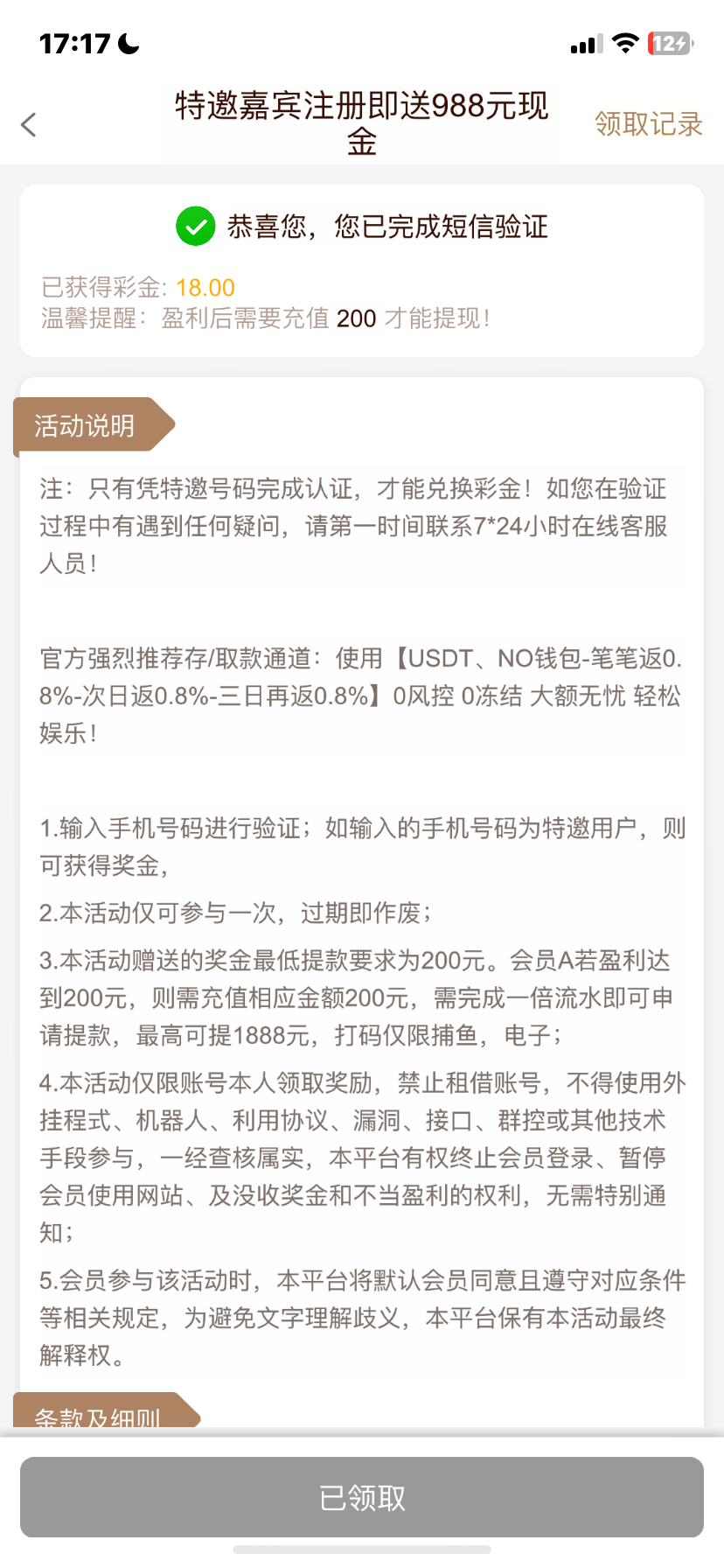Tap the 已领取 button

point(362,1497)
